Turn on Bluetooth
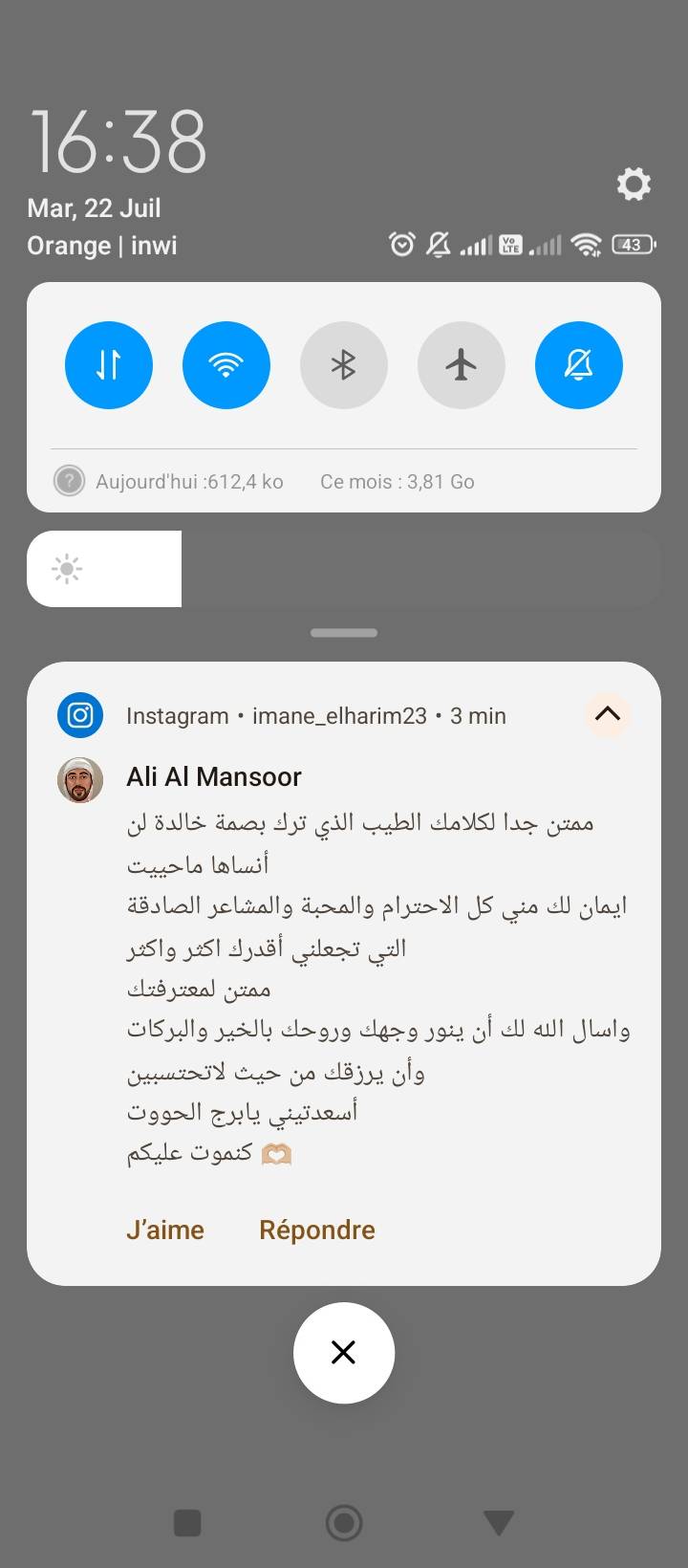The height and width of the screenshot is (1568, 688). coord(344,365)
